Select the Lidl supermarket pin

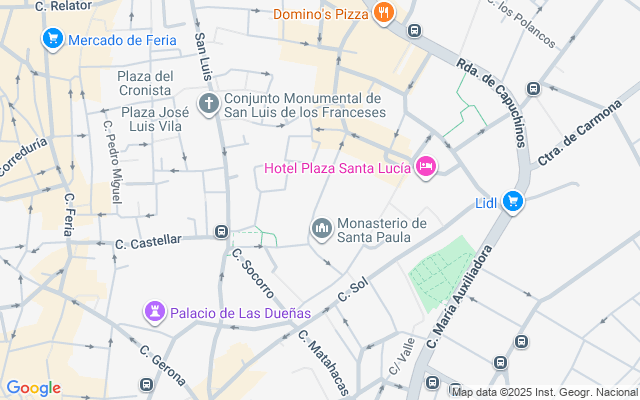pyautogui.click(x=513, y=202)
